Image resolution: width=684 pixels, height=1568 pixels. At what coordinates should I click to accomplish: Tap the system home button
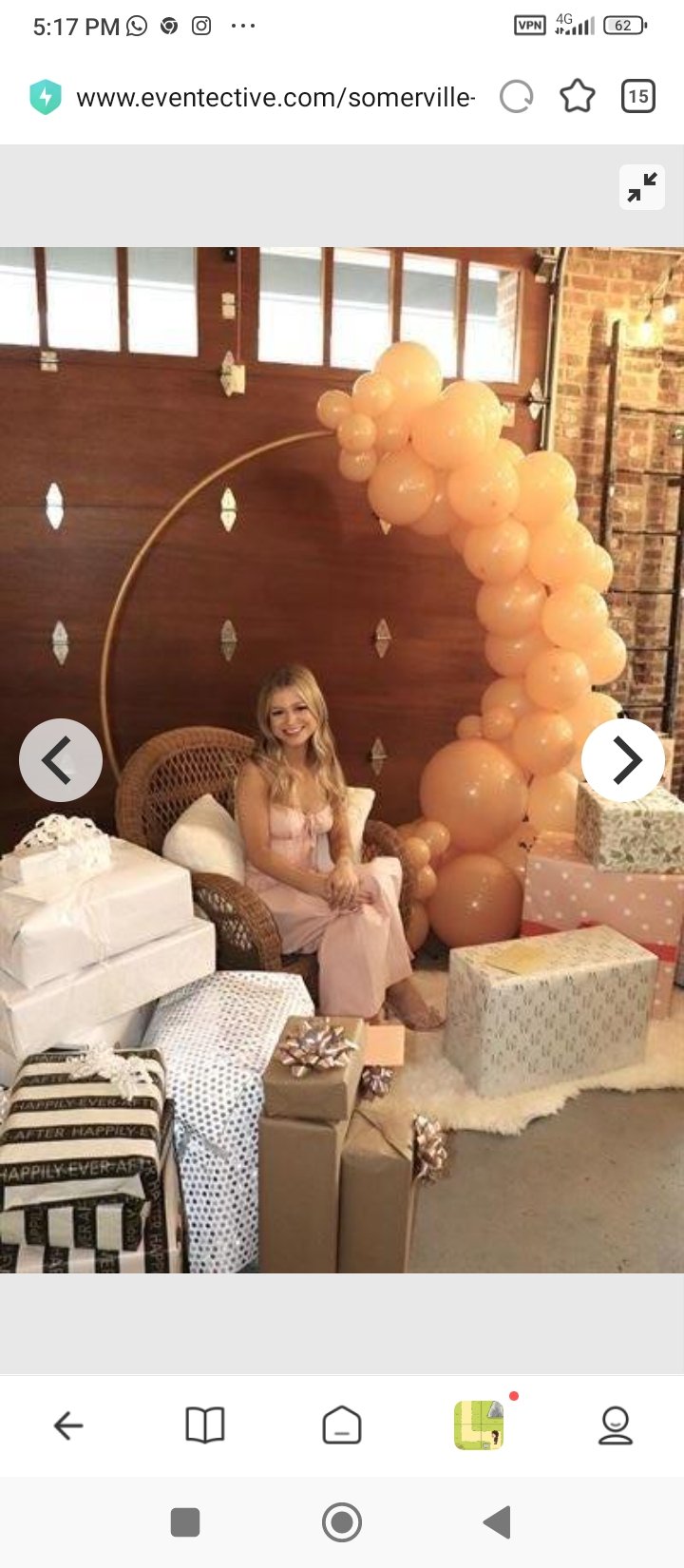tap(342, 1522)
